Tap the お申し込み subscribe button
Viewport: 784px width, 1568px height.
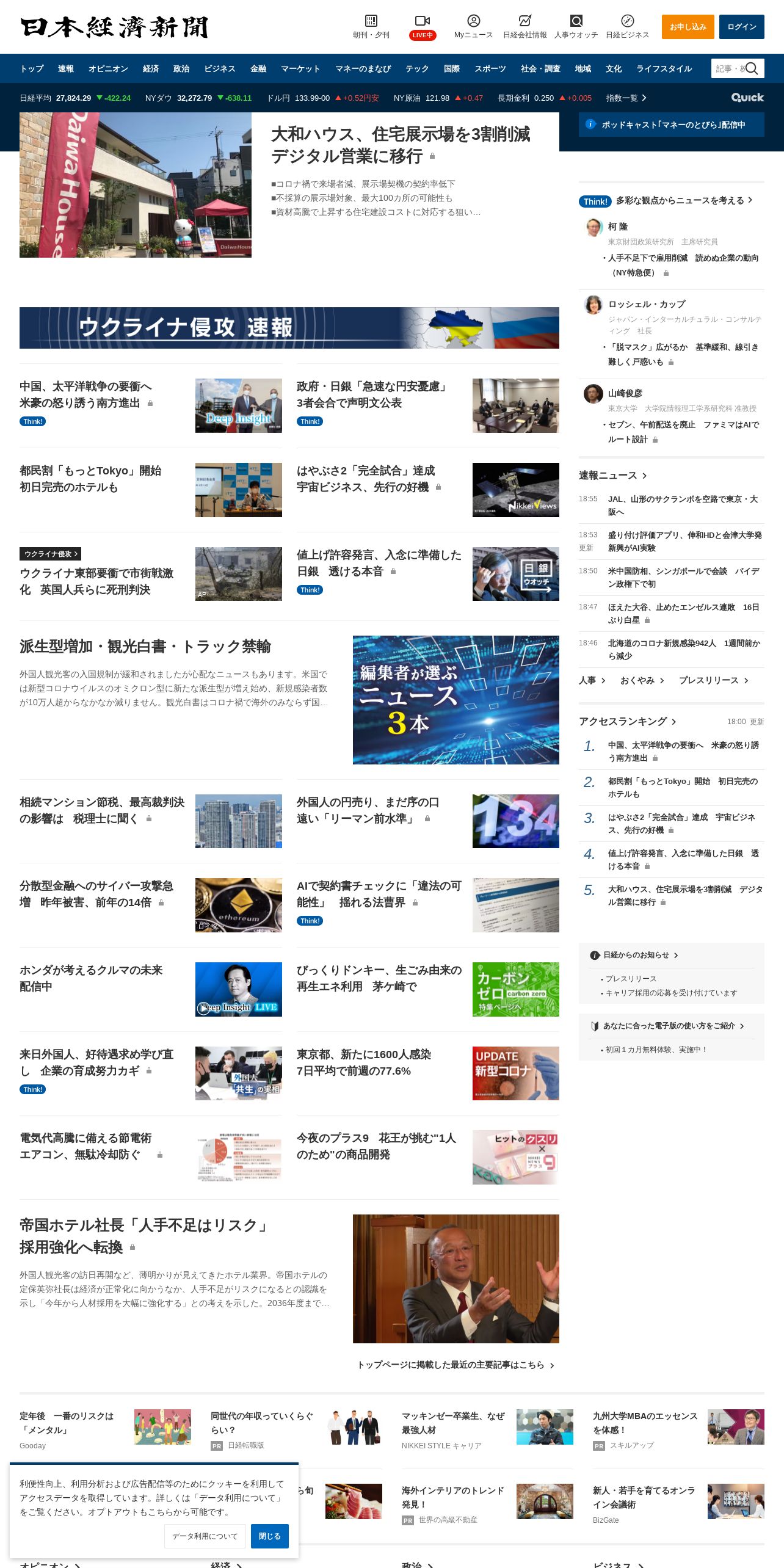688,27
